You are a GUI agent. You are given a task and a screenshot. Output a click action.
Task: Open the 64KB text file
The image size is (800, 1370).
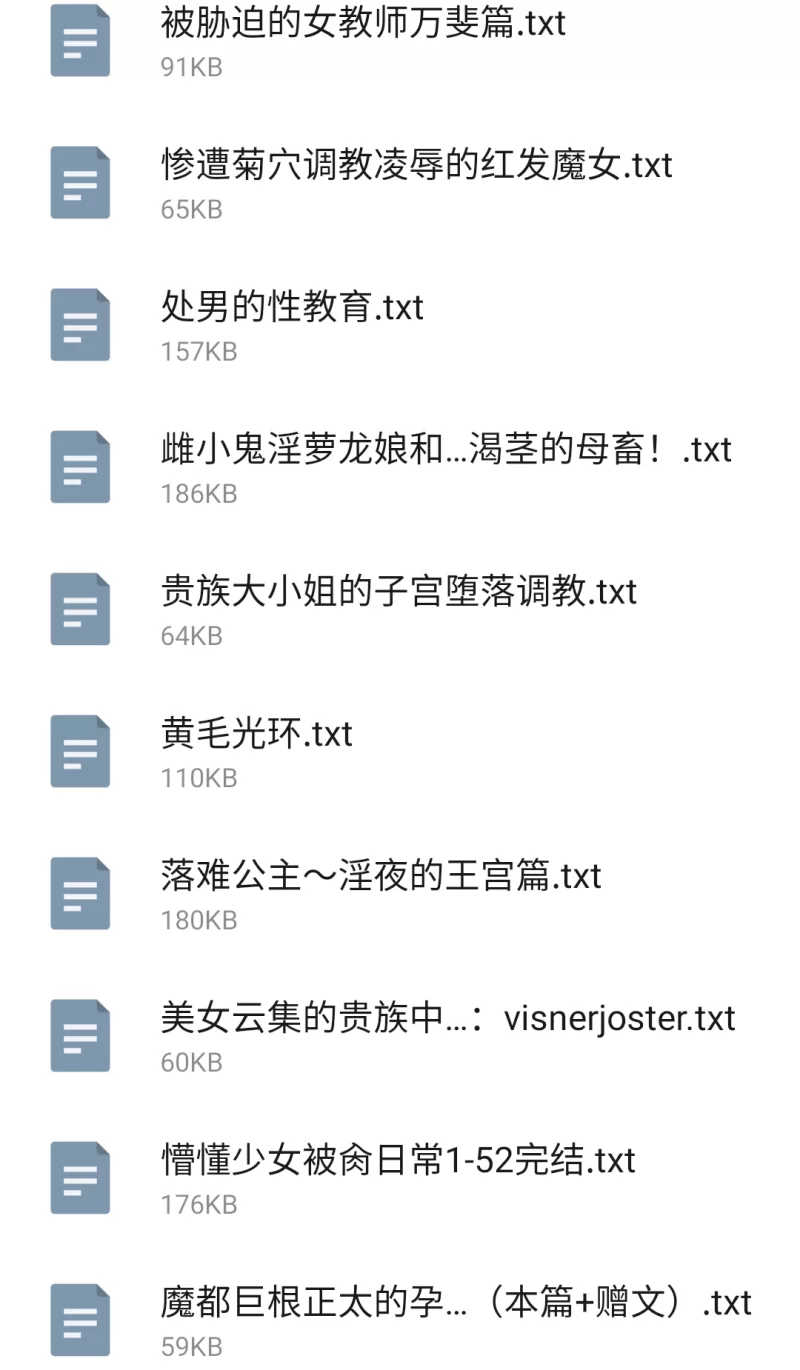point(398,592)
